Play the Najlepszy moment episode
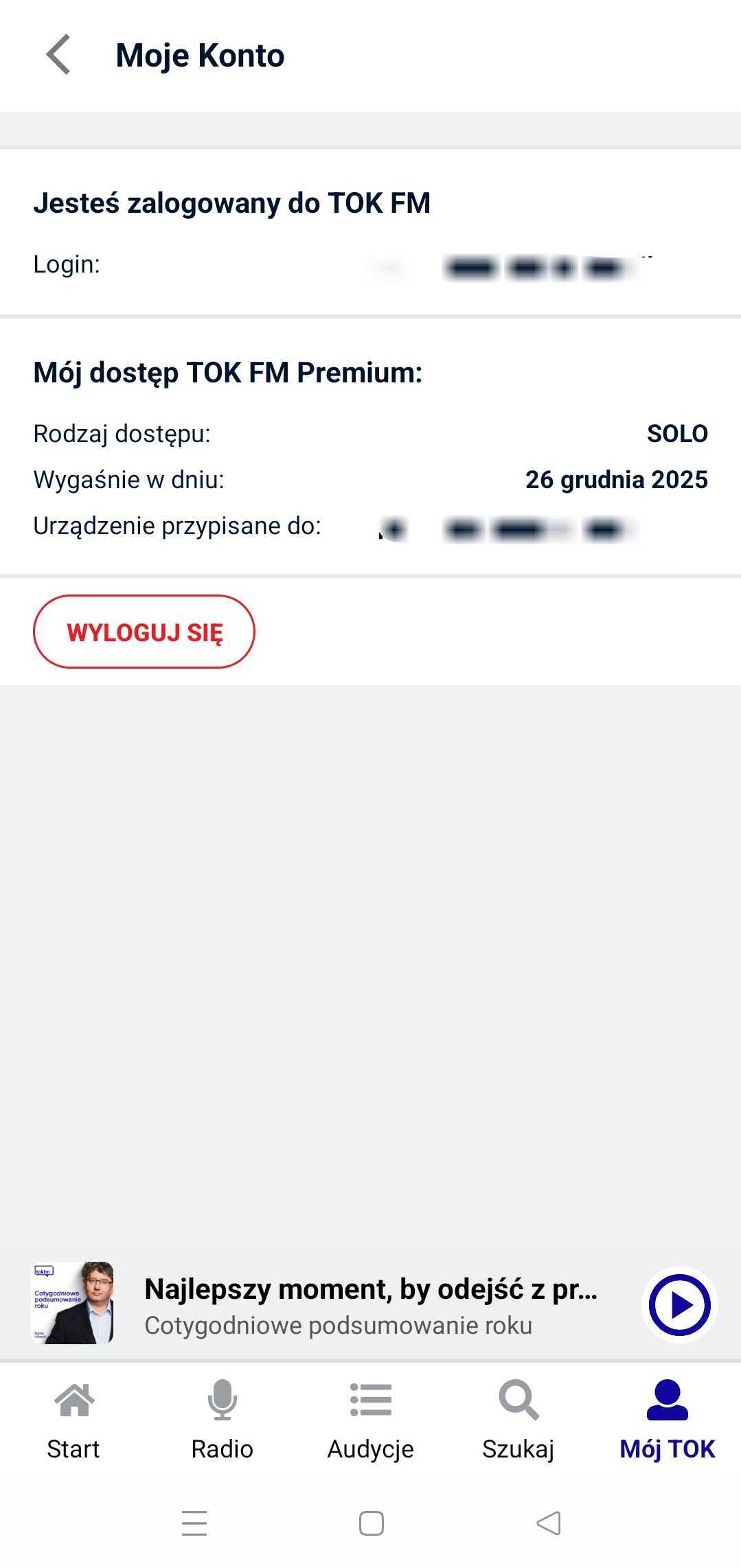The image size is (741, 1568). click(679, 1305)
